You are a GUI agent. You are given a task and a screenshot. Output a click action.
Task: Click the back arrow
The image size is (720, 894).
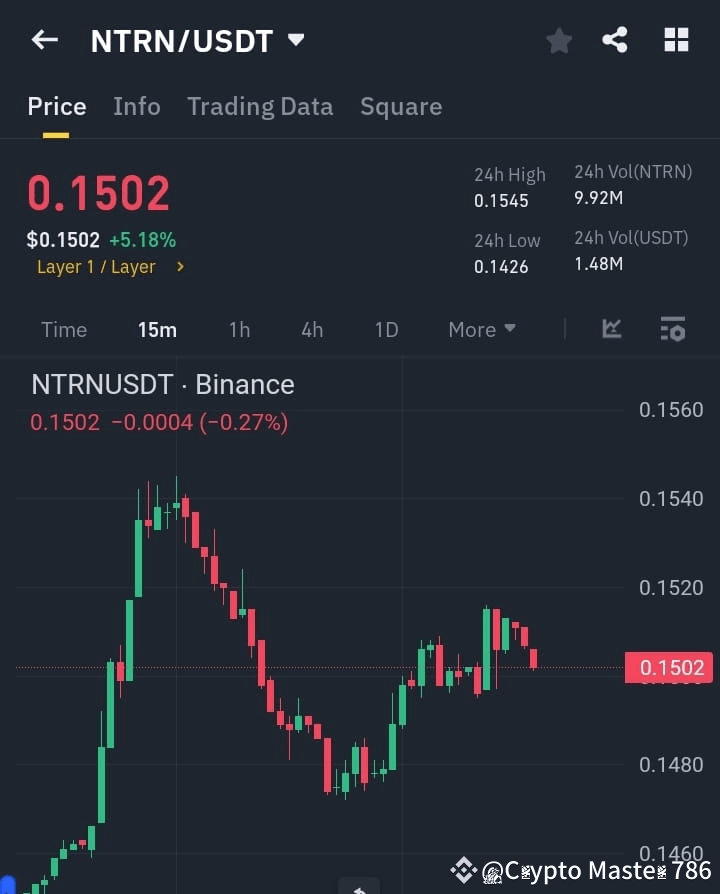point(43,39)
